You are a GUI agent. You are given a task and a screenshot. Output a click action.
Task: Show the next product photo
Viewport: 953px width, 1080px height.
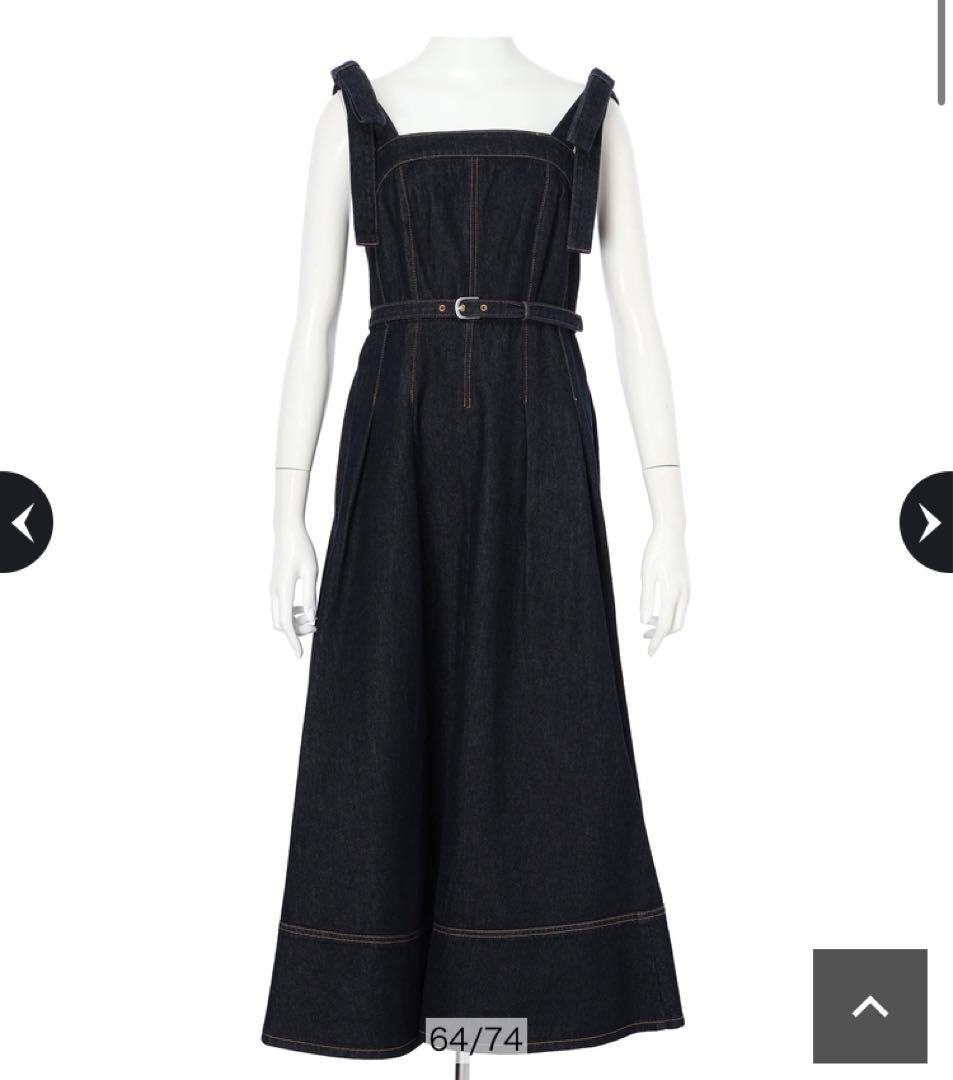928,522
